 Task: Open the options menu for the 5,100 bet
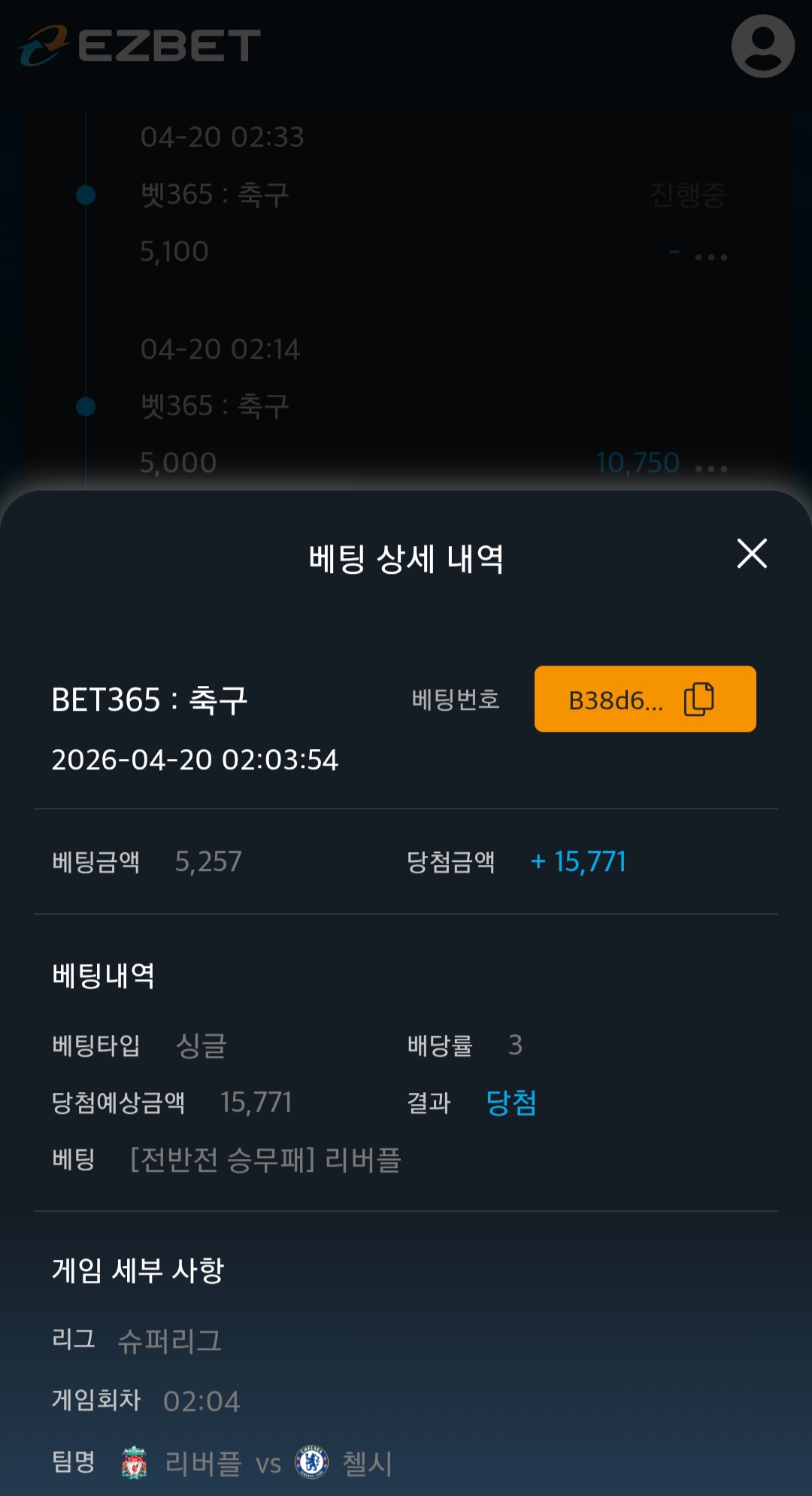click(710, 256)
